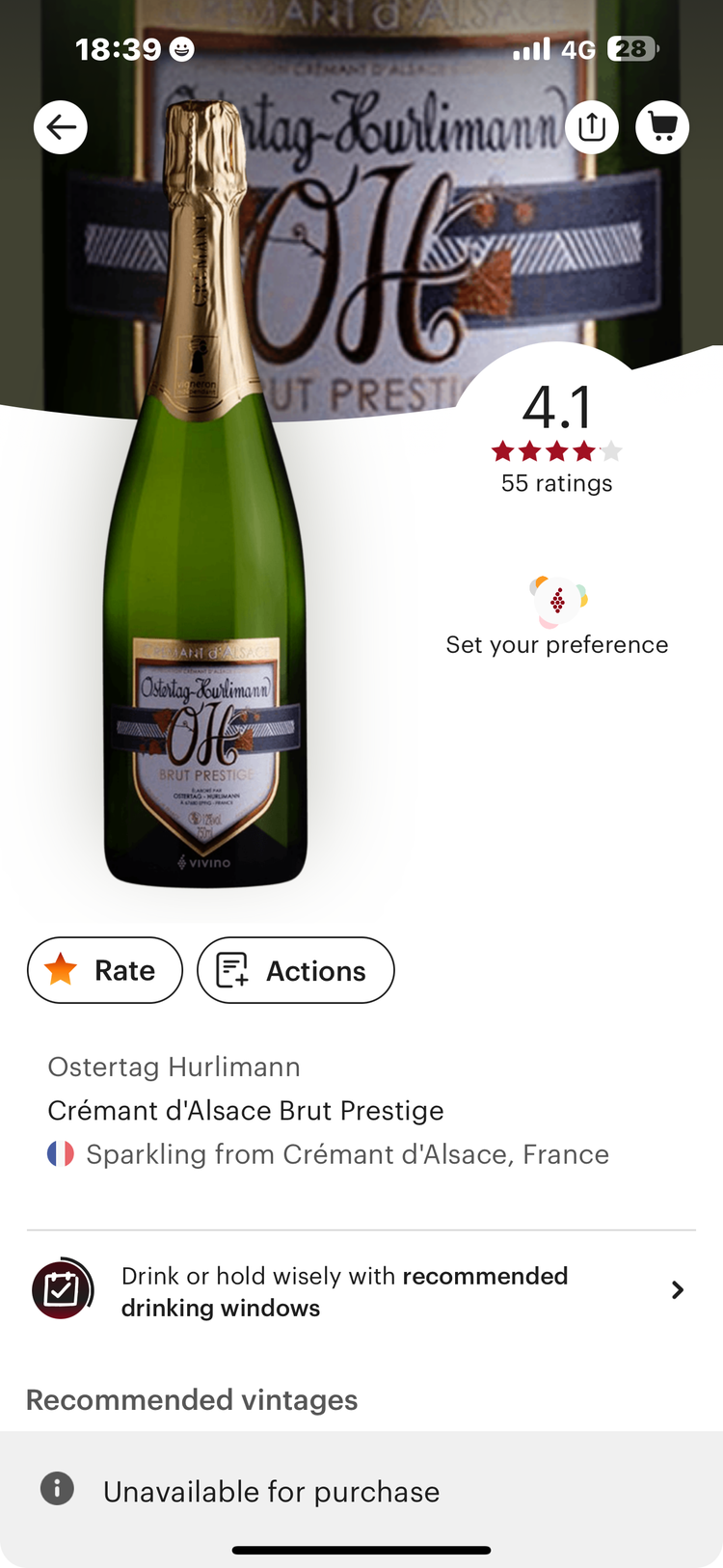Toggle the first red rating star
The height and width of the screenshot is (1568, 723).
(x=501, y=450)
